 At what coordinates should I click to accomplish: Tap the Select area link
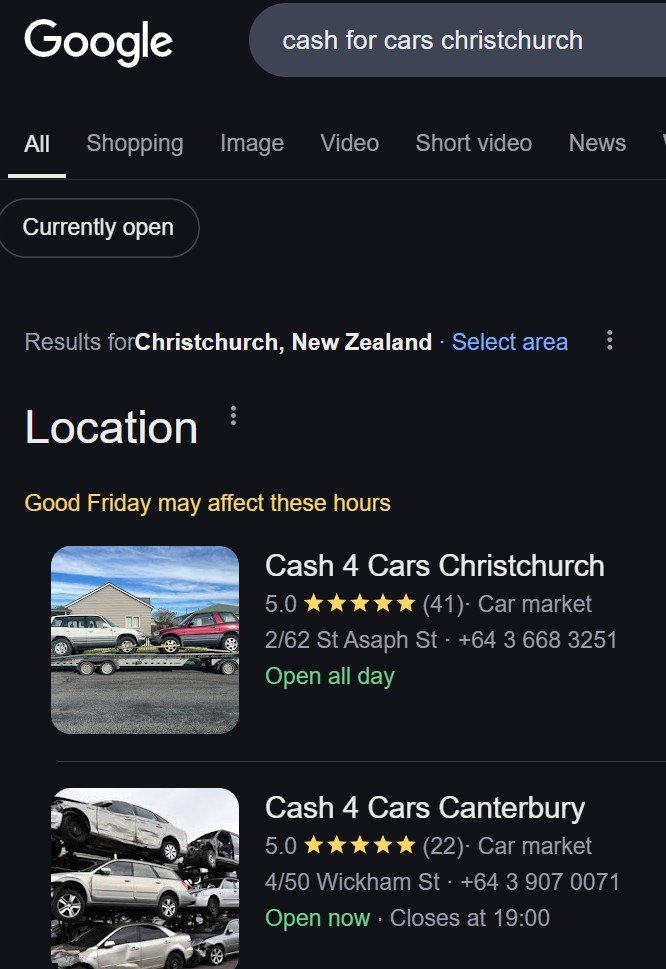510,342
